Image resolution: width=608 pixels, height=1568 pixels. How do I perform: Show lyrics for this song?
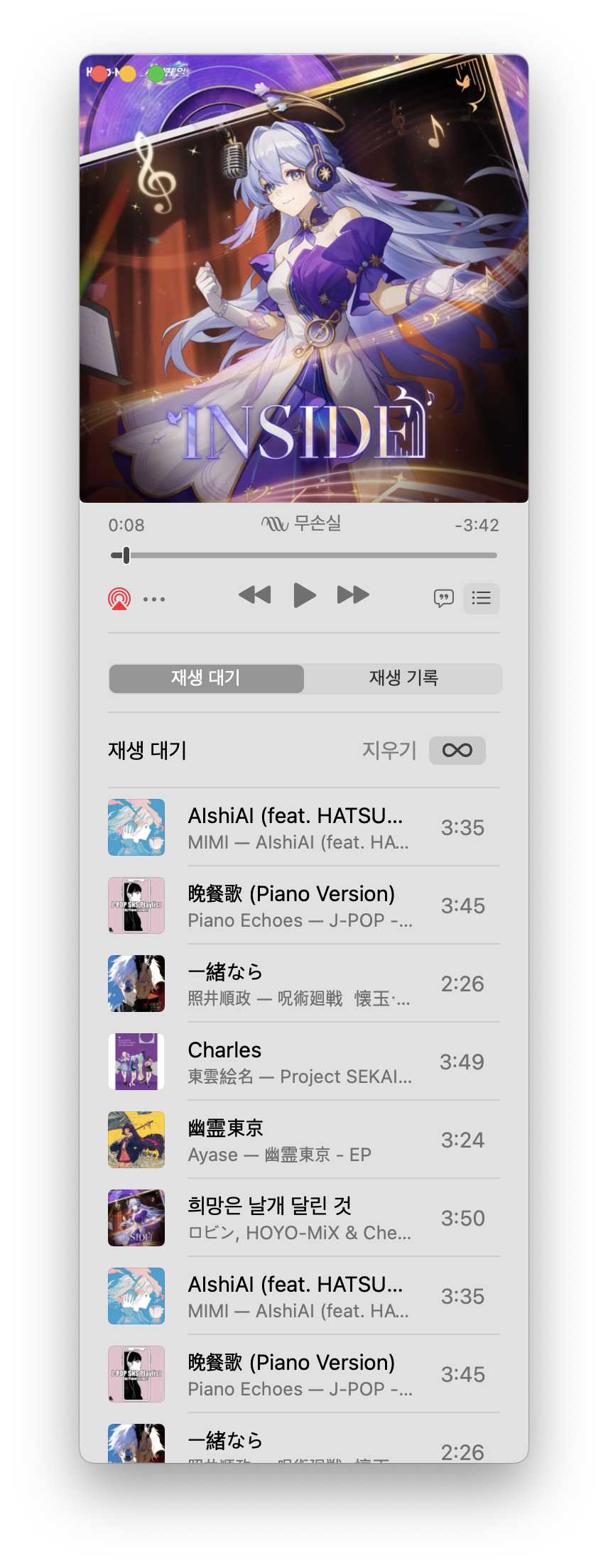pos(444,598)
